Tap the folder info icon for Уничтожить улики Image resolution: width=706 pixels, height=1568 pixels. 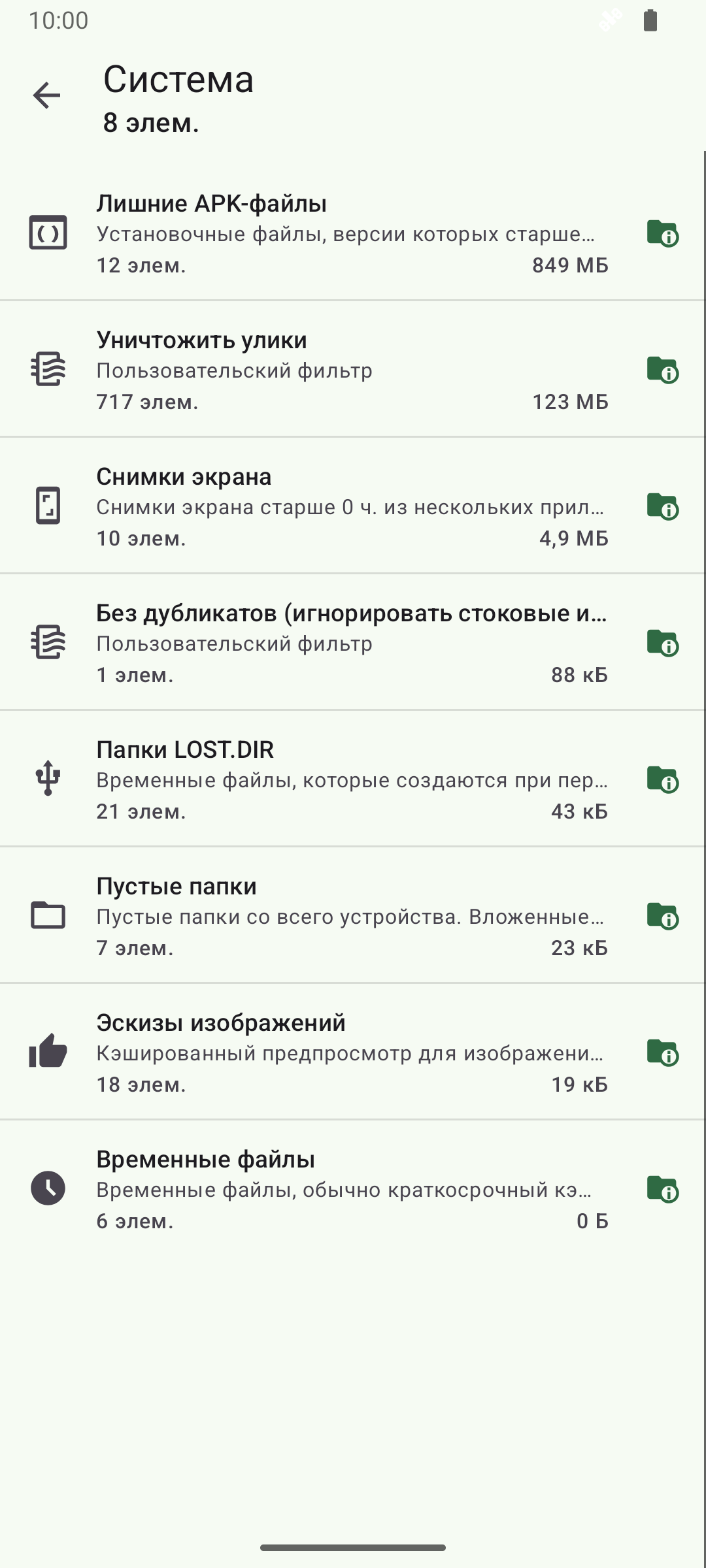(662, 370)
